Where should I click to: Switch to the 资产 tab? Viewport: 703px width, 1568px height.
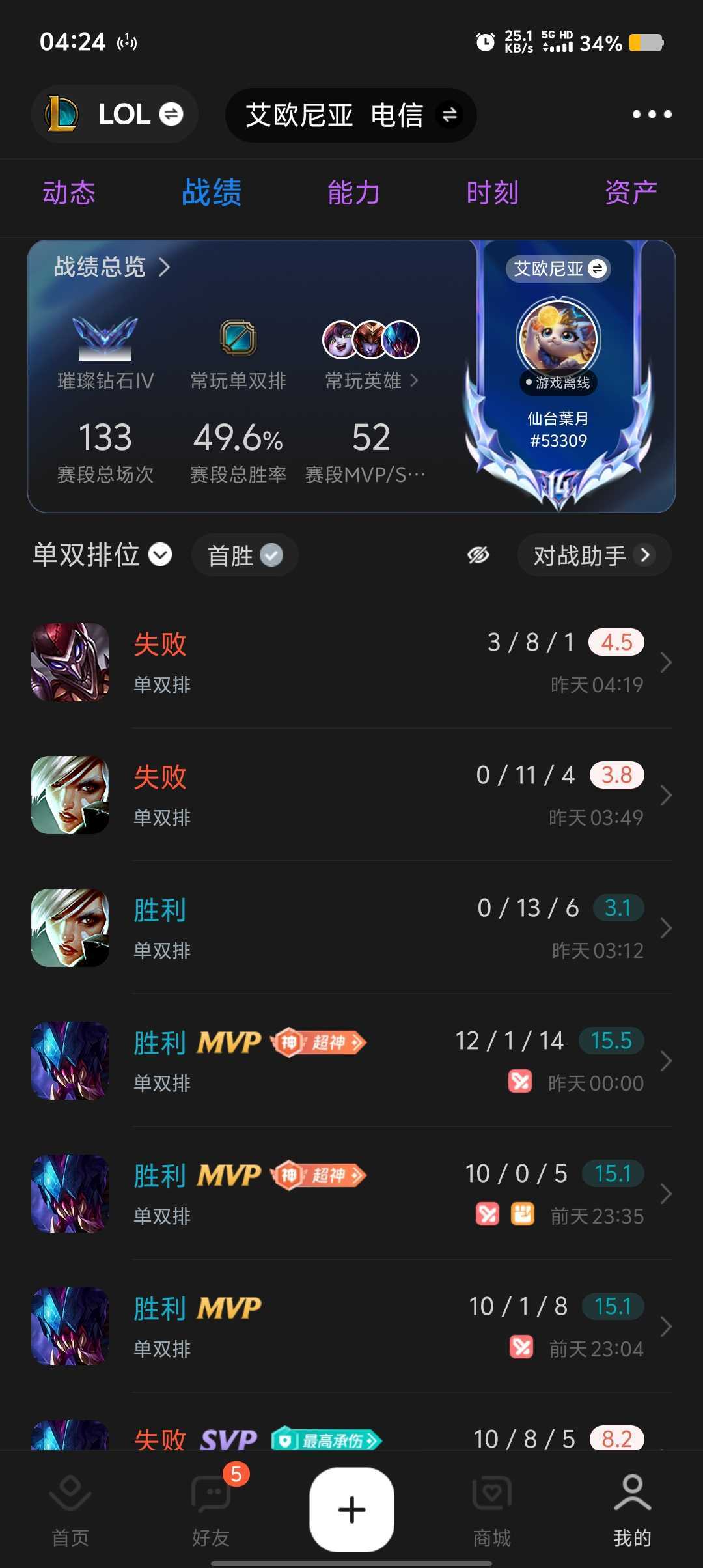630,192
